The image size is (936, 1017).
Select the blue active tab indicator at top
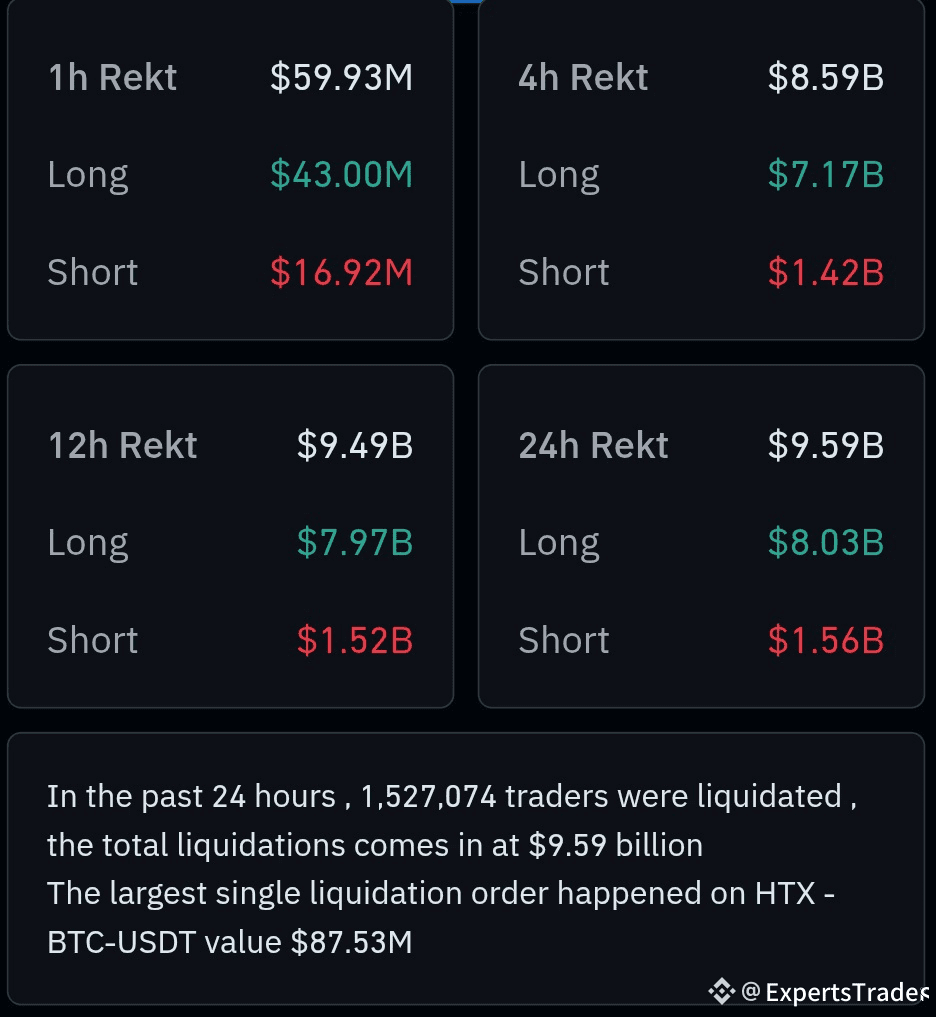tap(466, 3)
